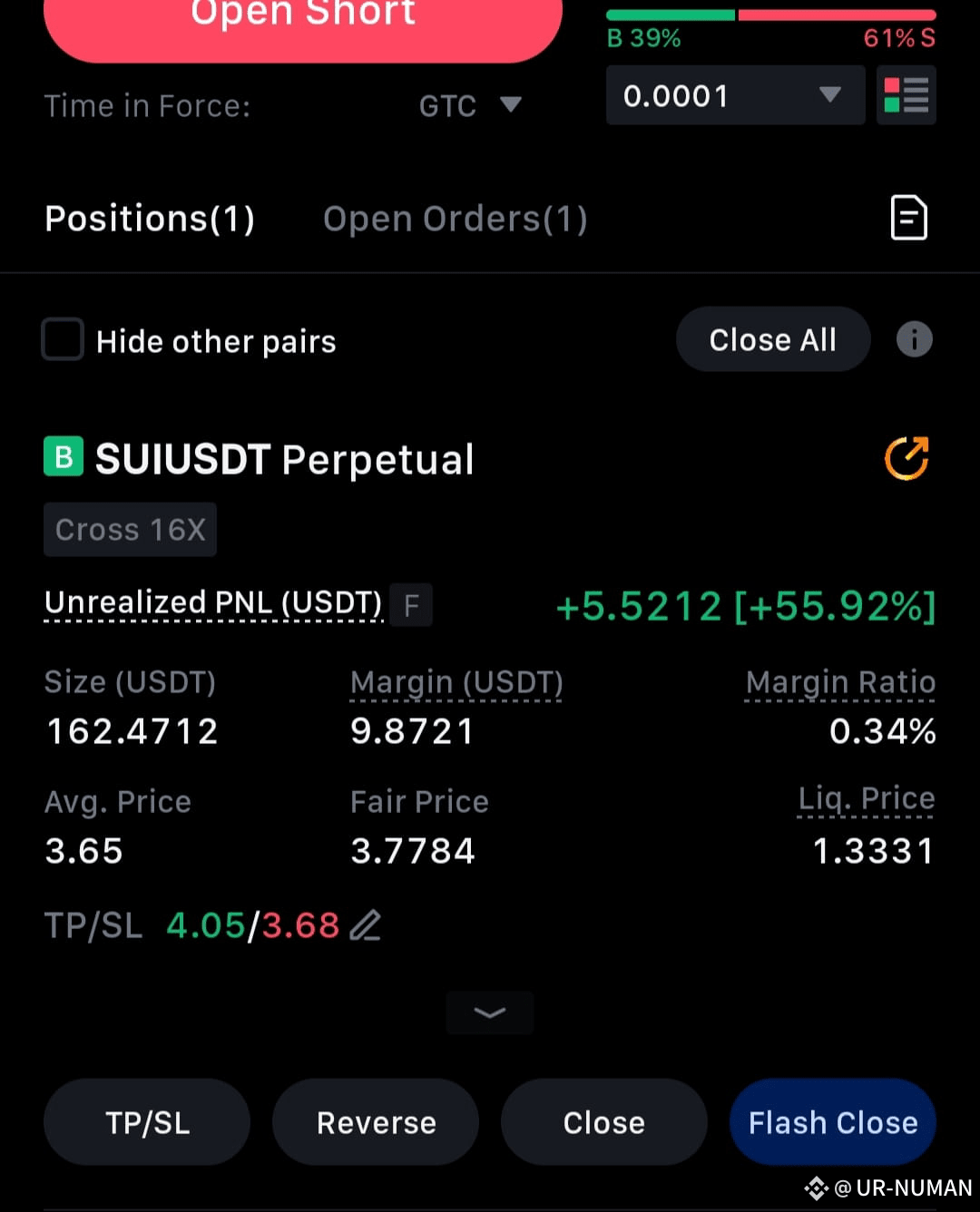Screen dimensions: 980x1212
Task: Flash Close the position
Action: (833, 1122)
